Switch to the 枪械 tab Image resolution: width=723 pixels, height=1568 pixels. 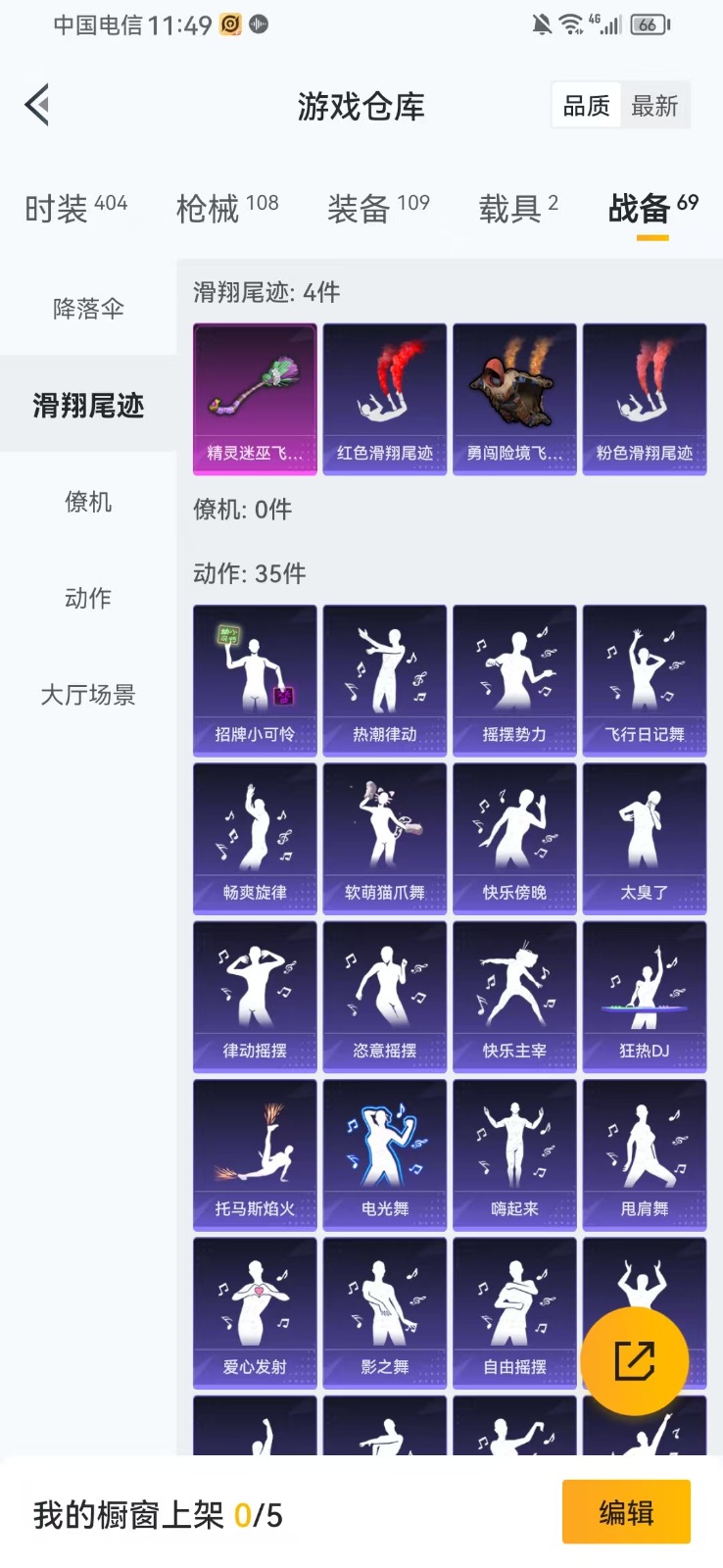[227, 208]
